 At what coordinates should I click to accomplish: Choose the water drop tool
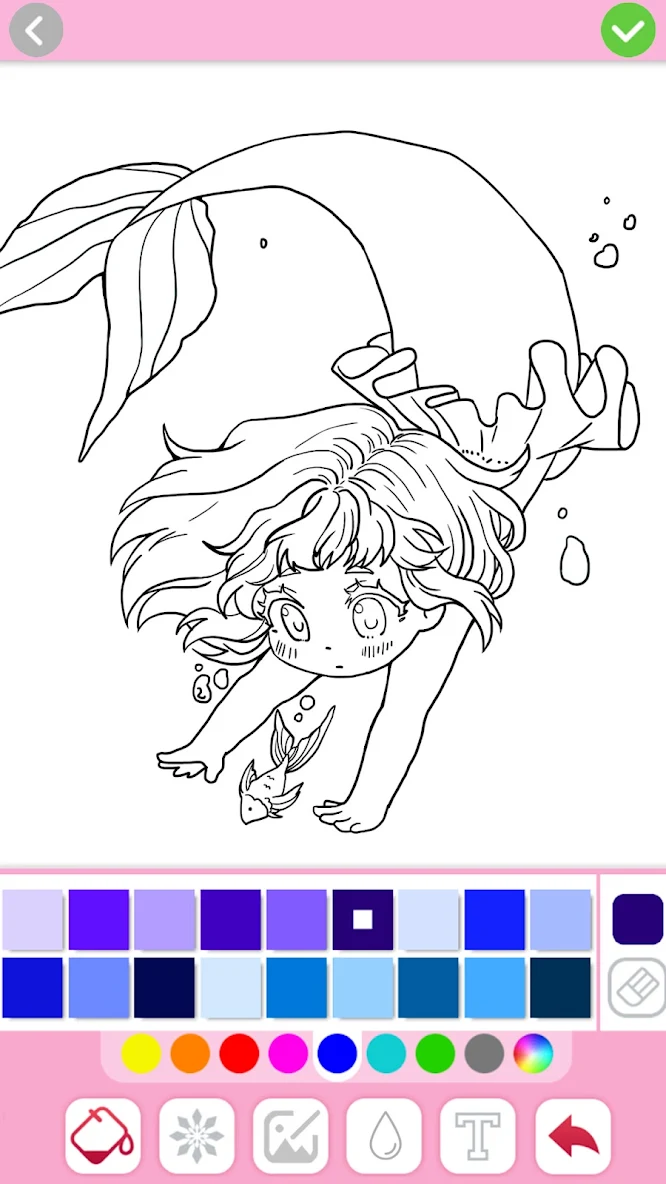point(384,1136)
